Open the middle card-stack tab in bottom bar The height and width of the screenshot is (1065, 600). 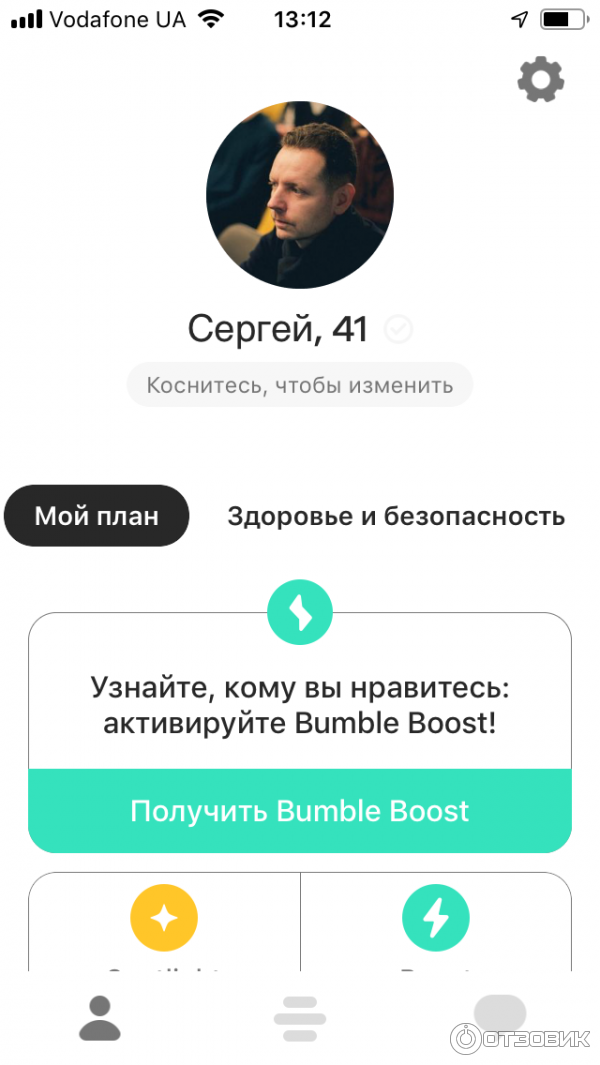point(300,1018)
